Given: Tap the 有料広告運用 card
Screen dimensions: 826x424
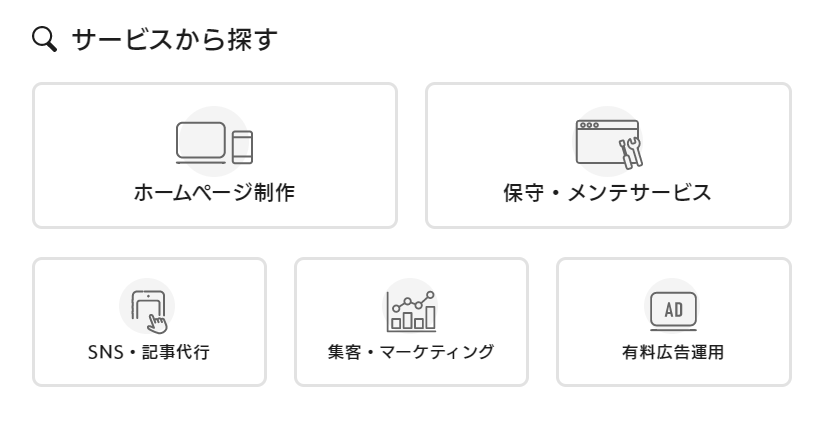Looking at the screenshot, I should tap(673, 322).
